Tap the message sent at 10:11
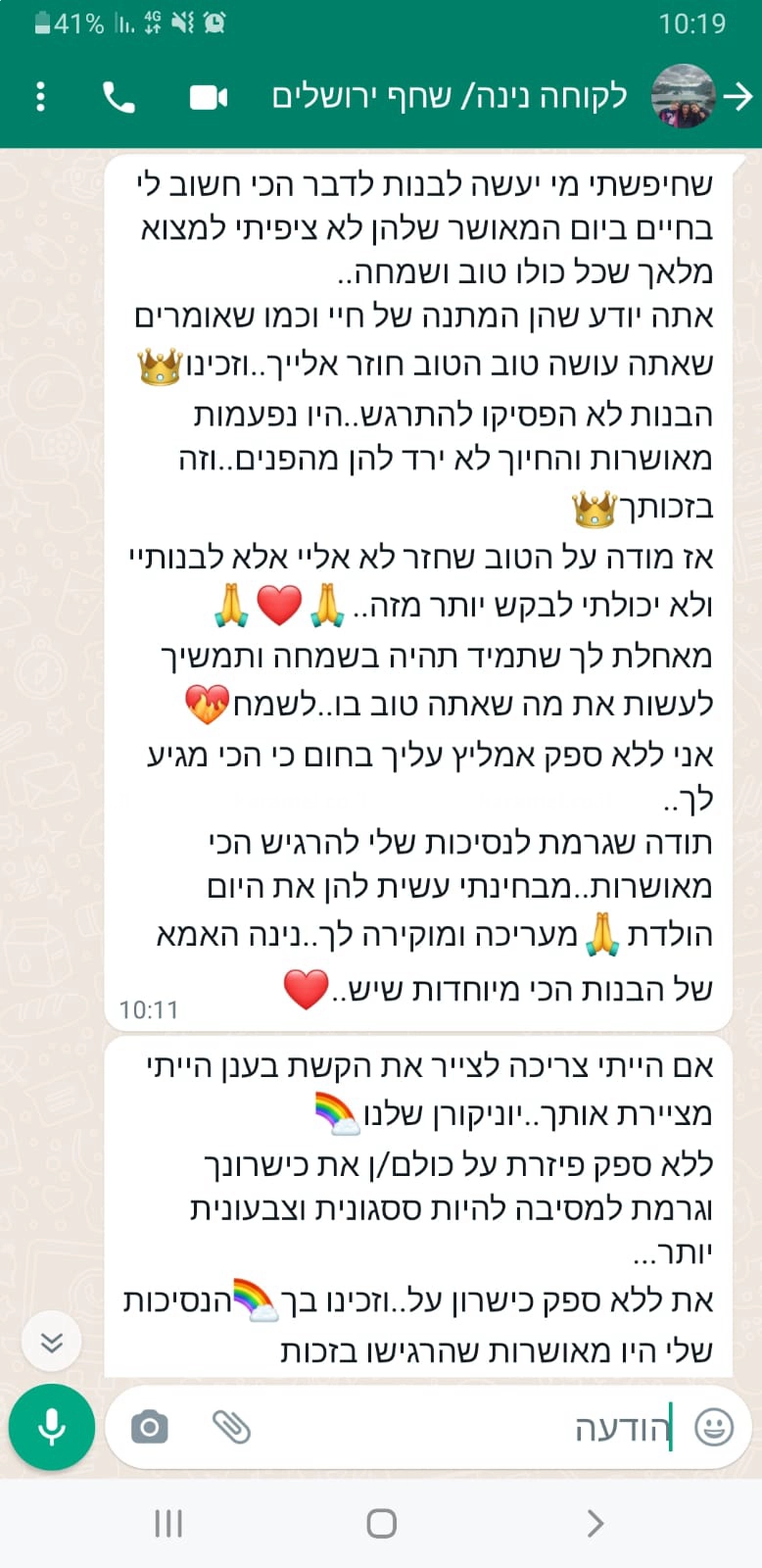The height and width of the screenshot is (1568, 762). tap(421, 588)
